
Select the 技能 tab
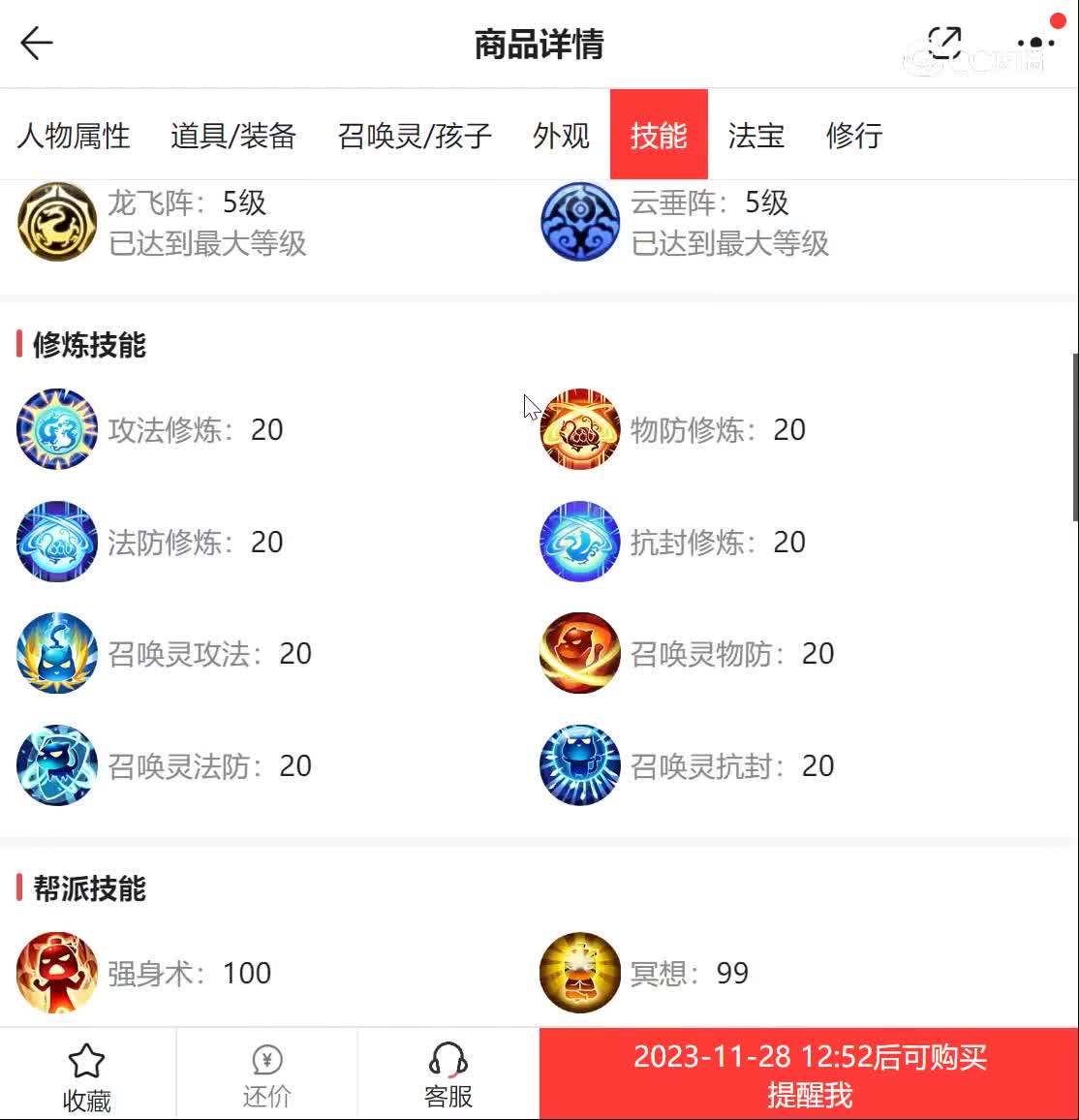point(659,136)
